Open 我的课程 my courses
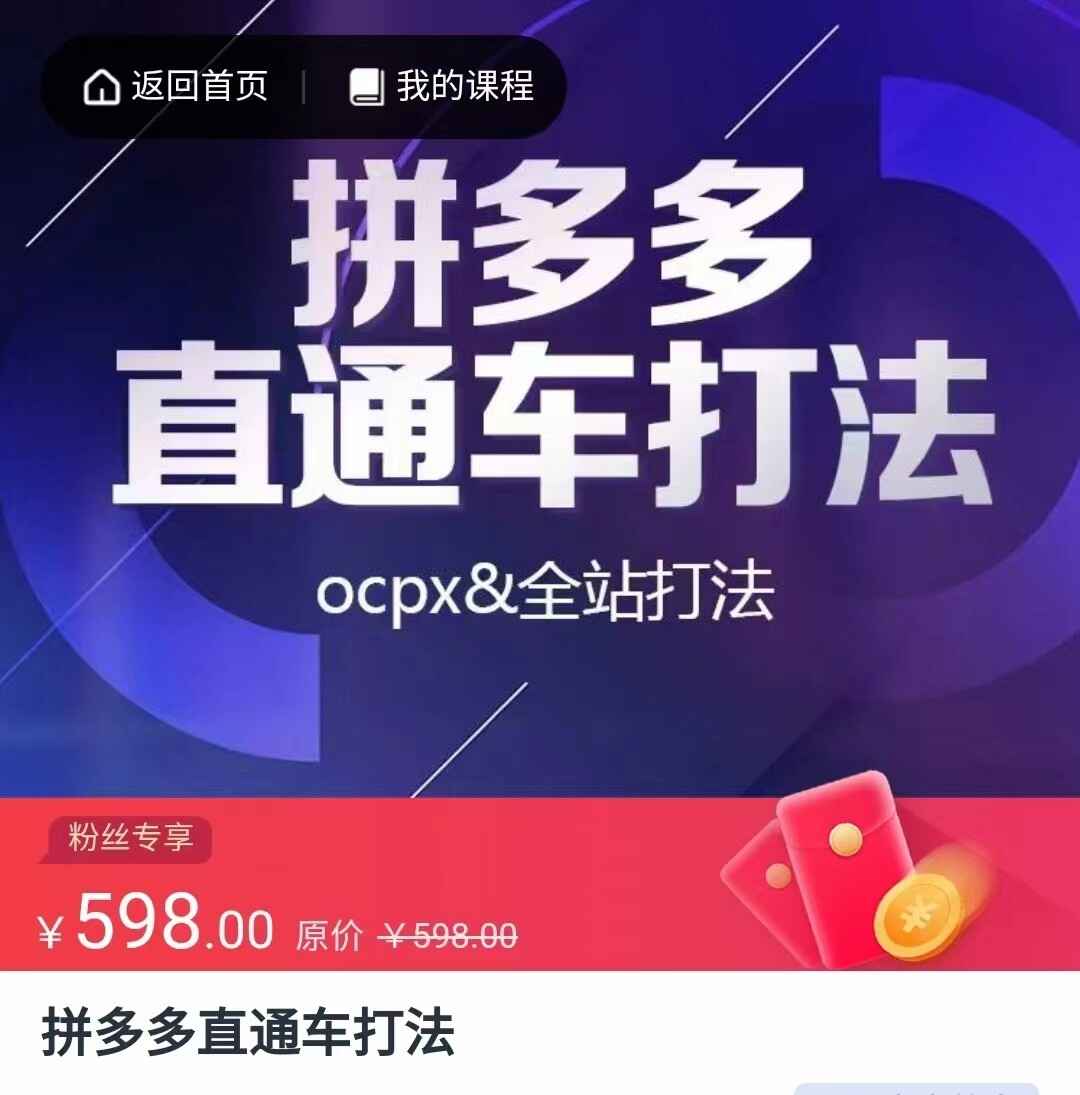Screen dimensions: 1080x1095 pyautogui.click(x=442, y=87)
